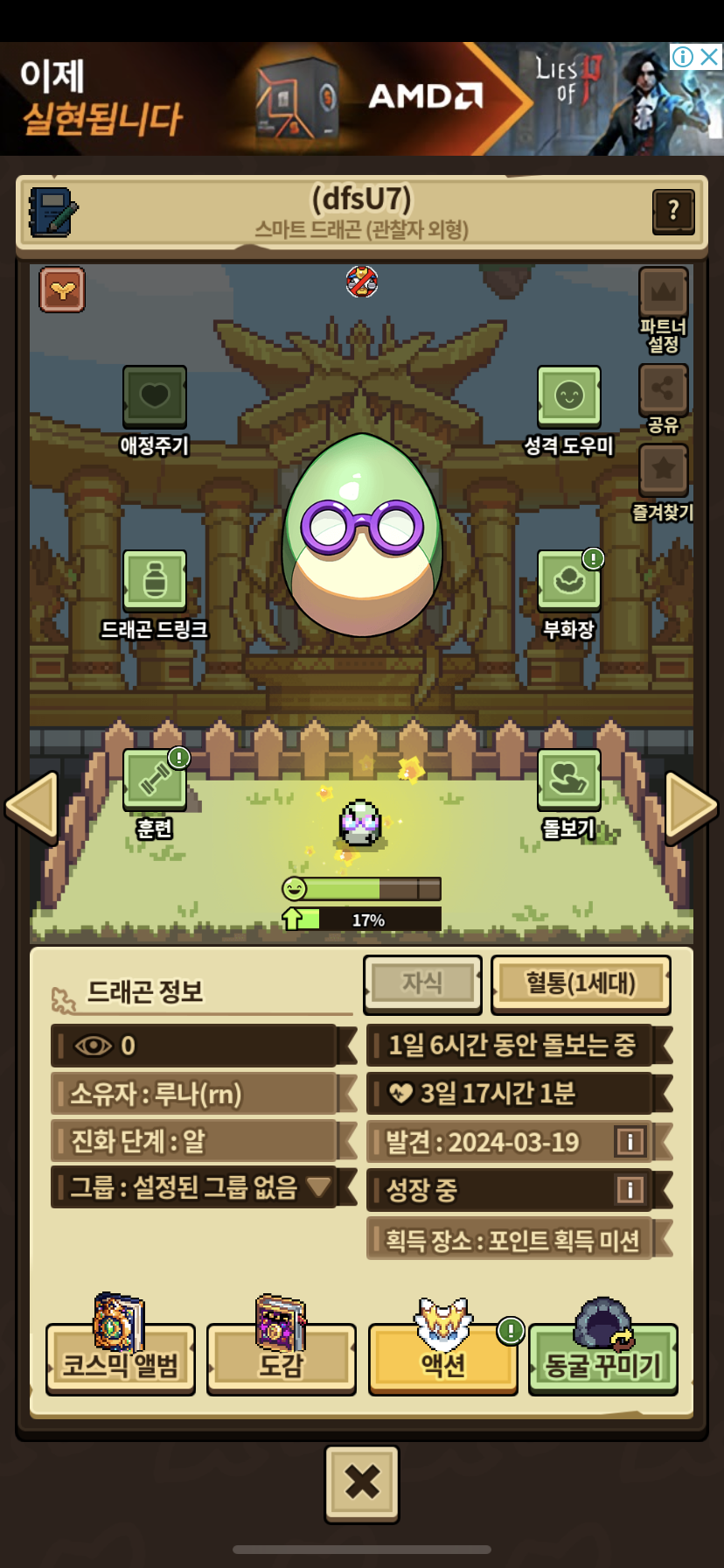Open 파트너 설정 partner settings

click(663, 295)
